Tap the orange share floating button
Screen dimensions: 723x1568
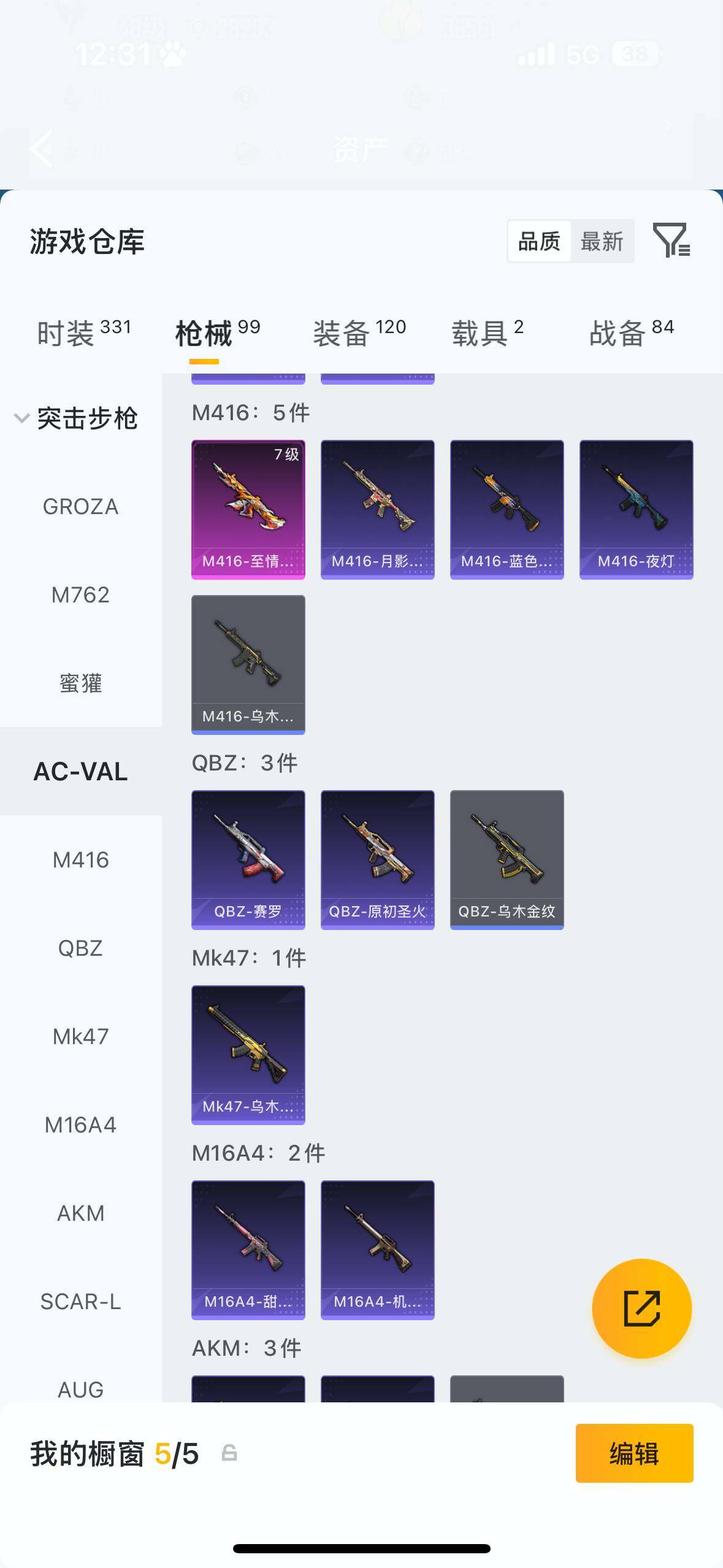click(641, 1309)
